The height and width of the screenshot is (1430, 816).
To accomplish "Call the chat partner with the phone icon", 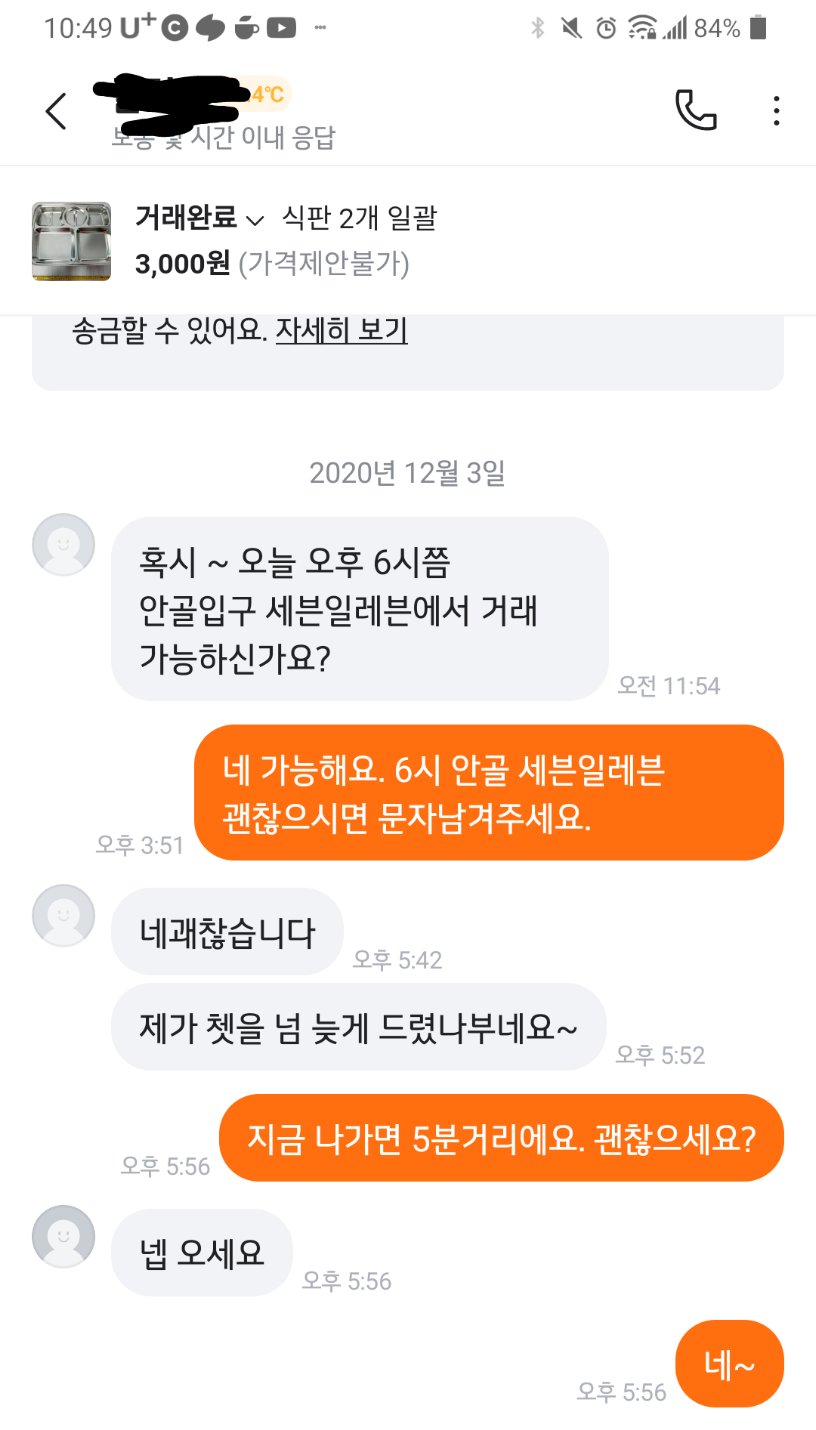I will 695,110.
